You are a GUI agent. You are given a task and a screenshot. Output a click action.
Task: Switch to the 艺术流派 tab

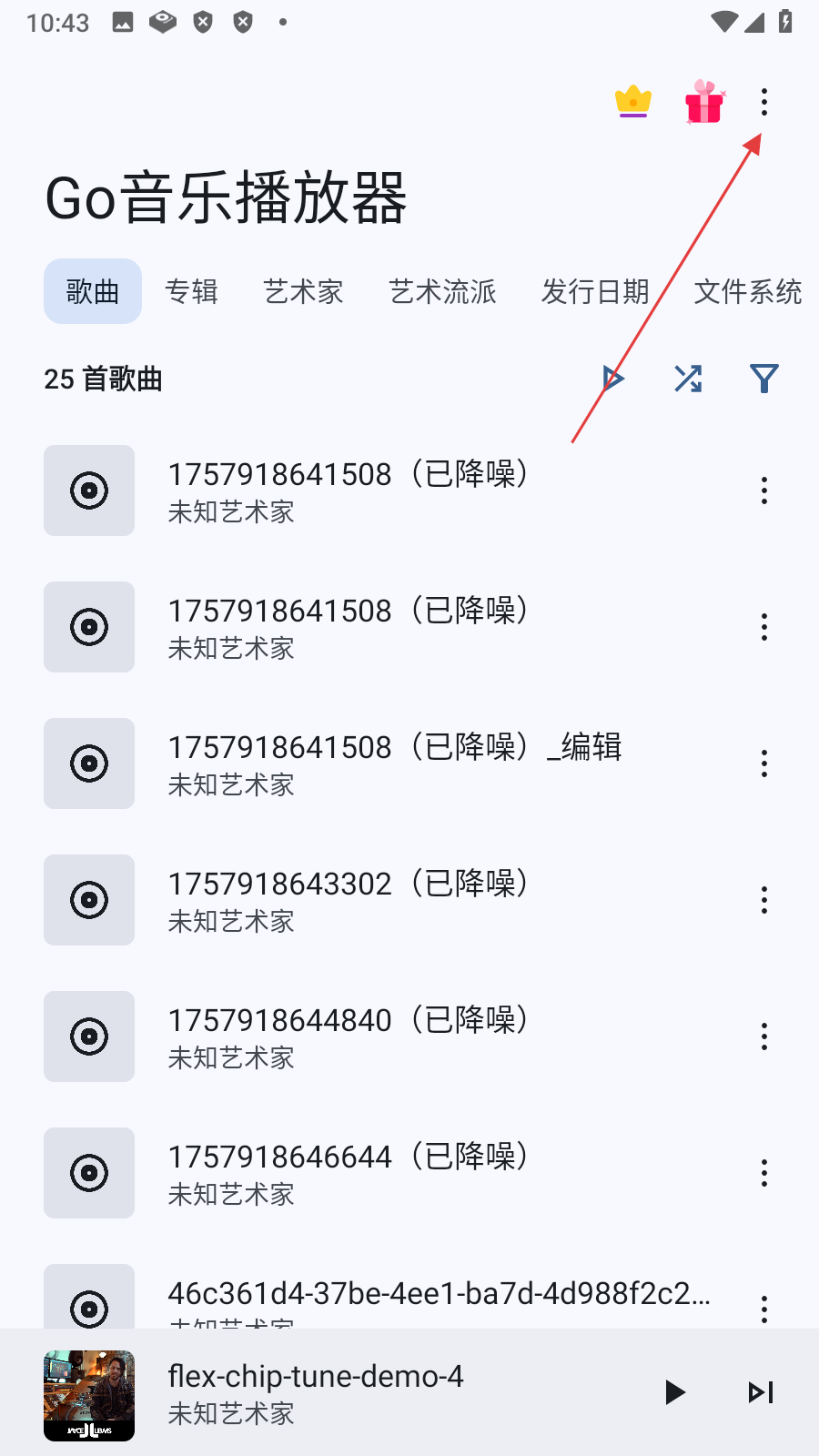pos(442,291)
